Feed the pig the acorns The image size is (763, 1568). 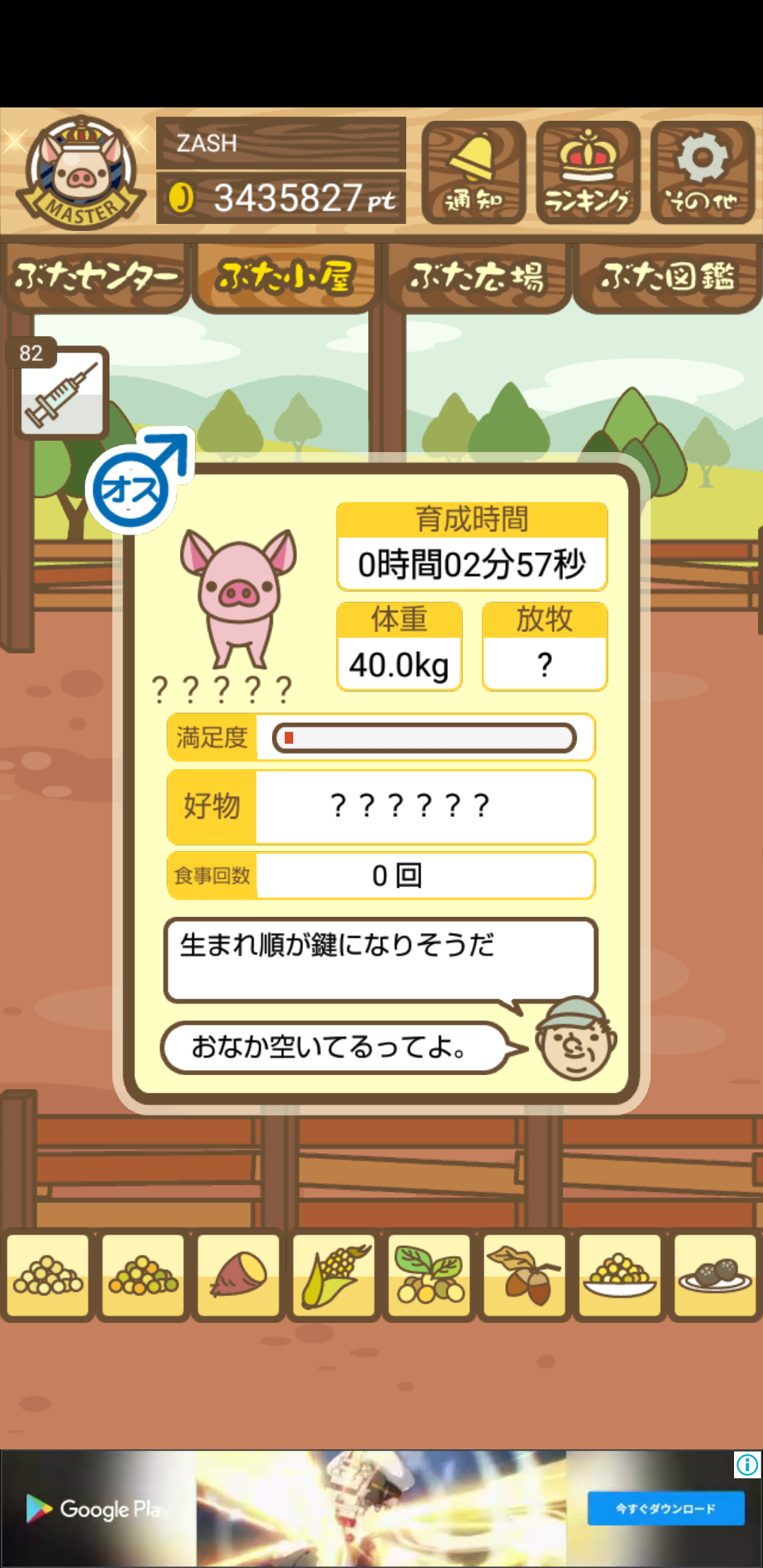[x=524, y=1276]
